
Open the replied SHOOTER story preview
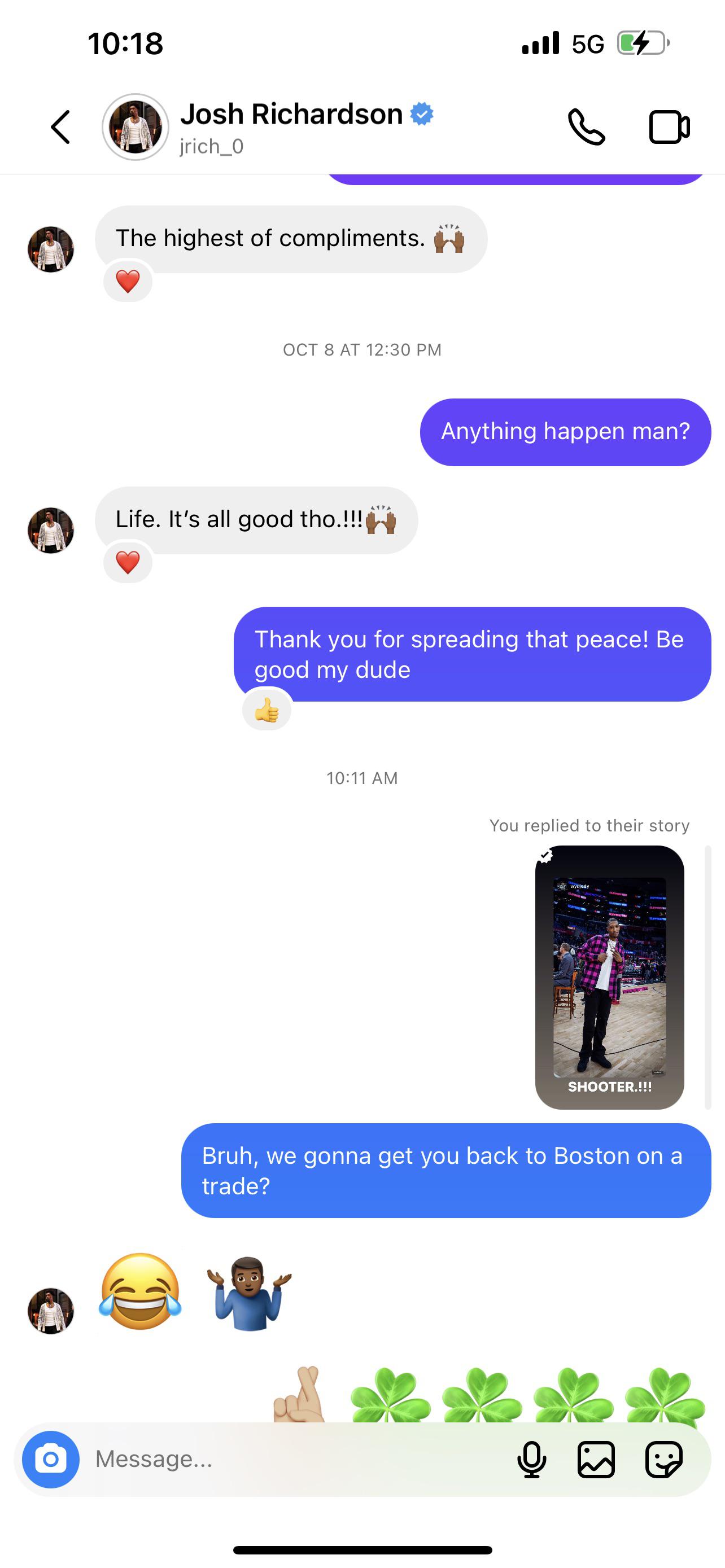point(609,977)
